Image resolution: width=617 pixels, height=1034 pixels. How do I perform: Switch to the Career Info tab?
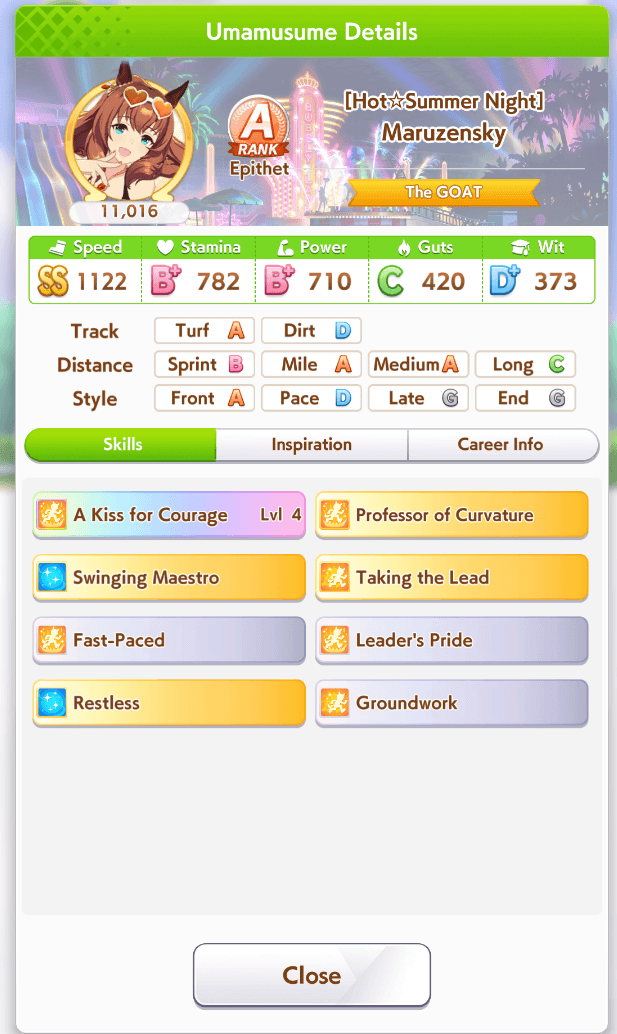click(x=502, y=445)
